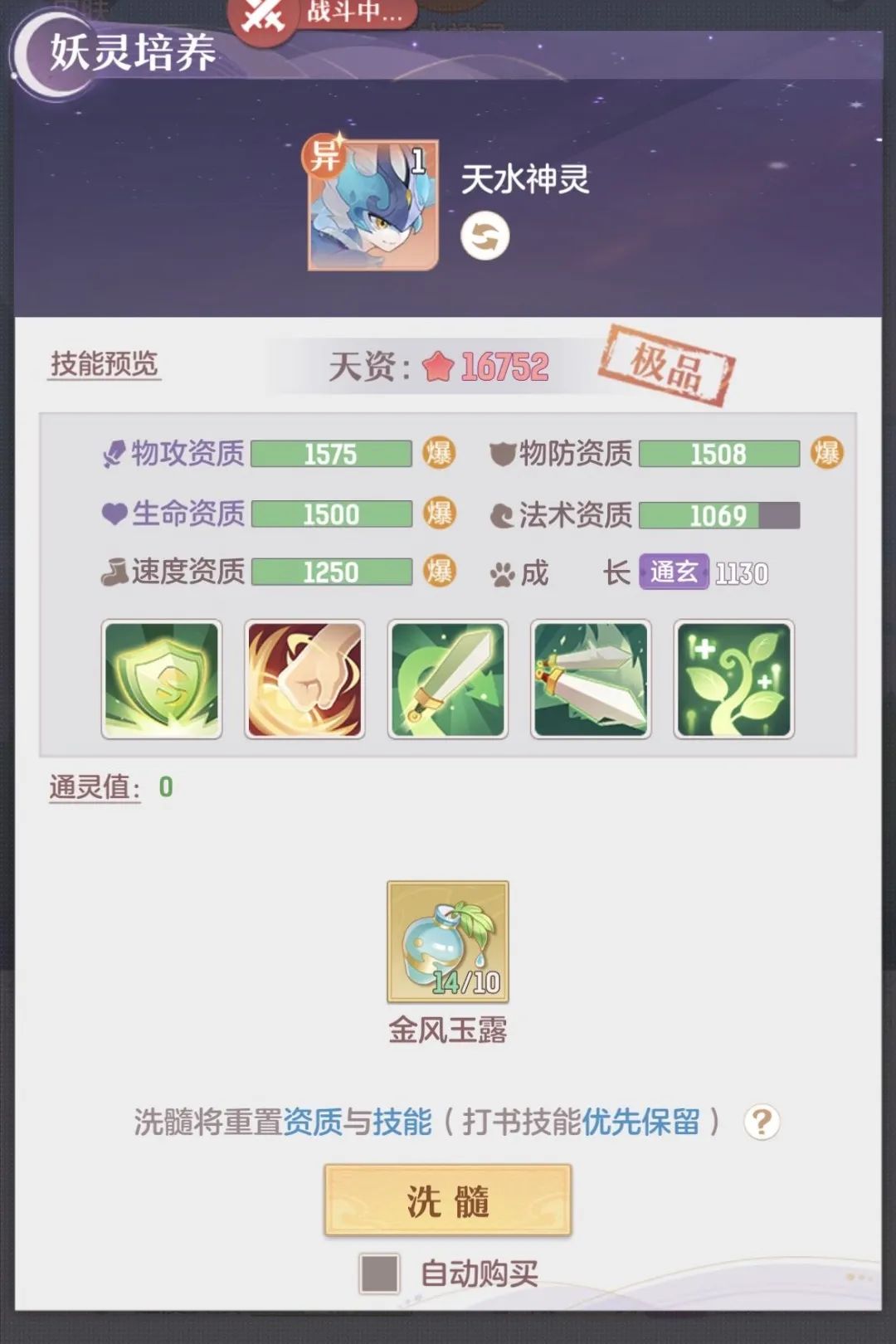Tap the 金风玉露 item icon

tap(448, 942)
